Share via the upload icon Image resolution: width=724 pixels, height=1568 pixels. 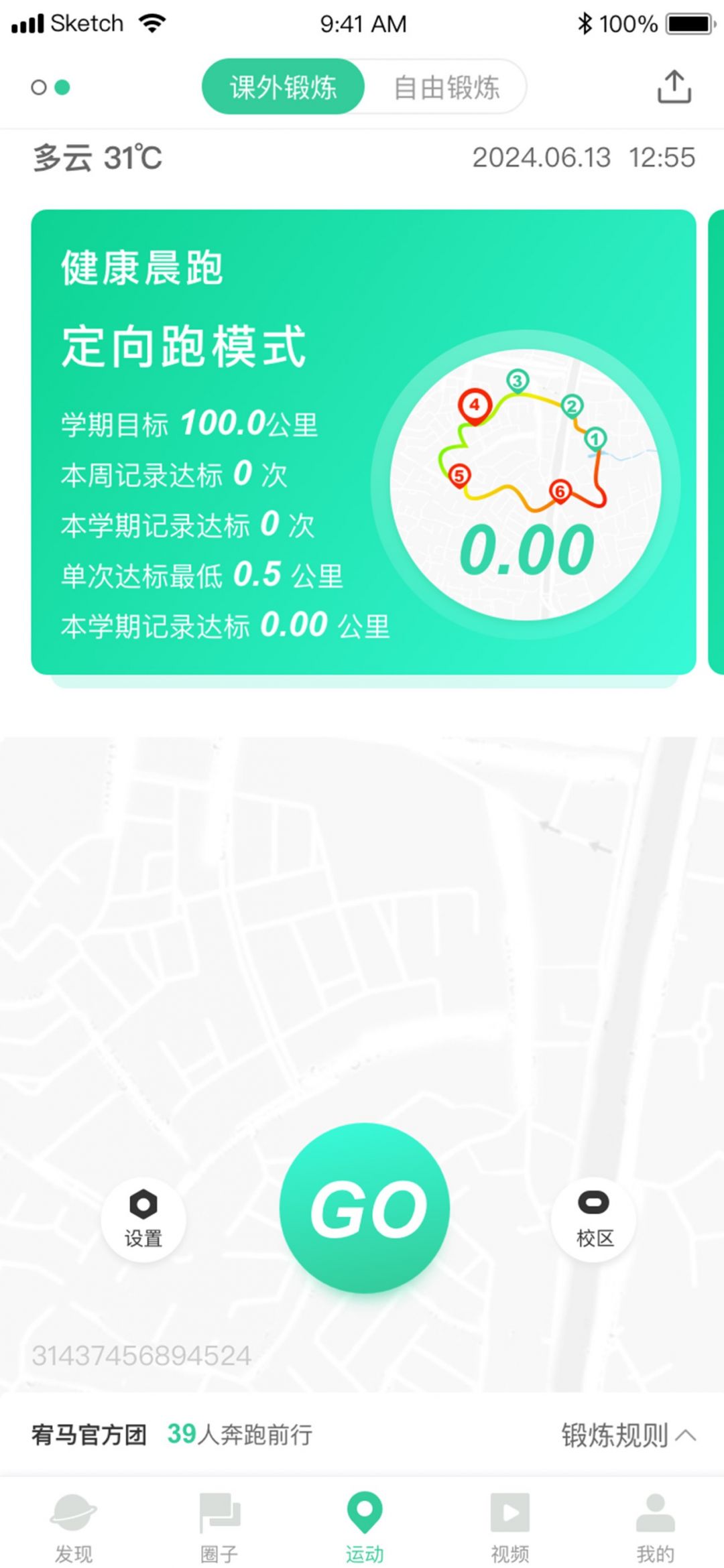coord(674,87)
